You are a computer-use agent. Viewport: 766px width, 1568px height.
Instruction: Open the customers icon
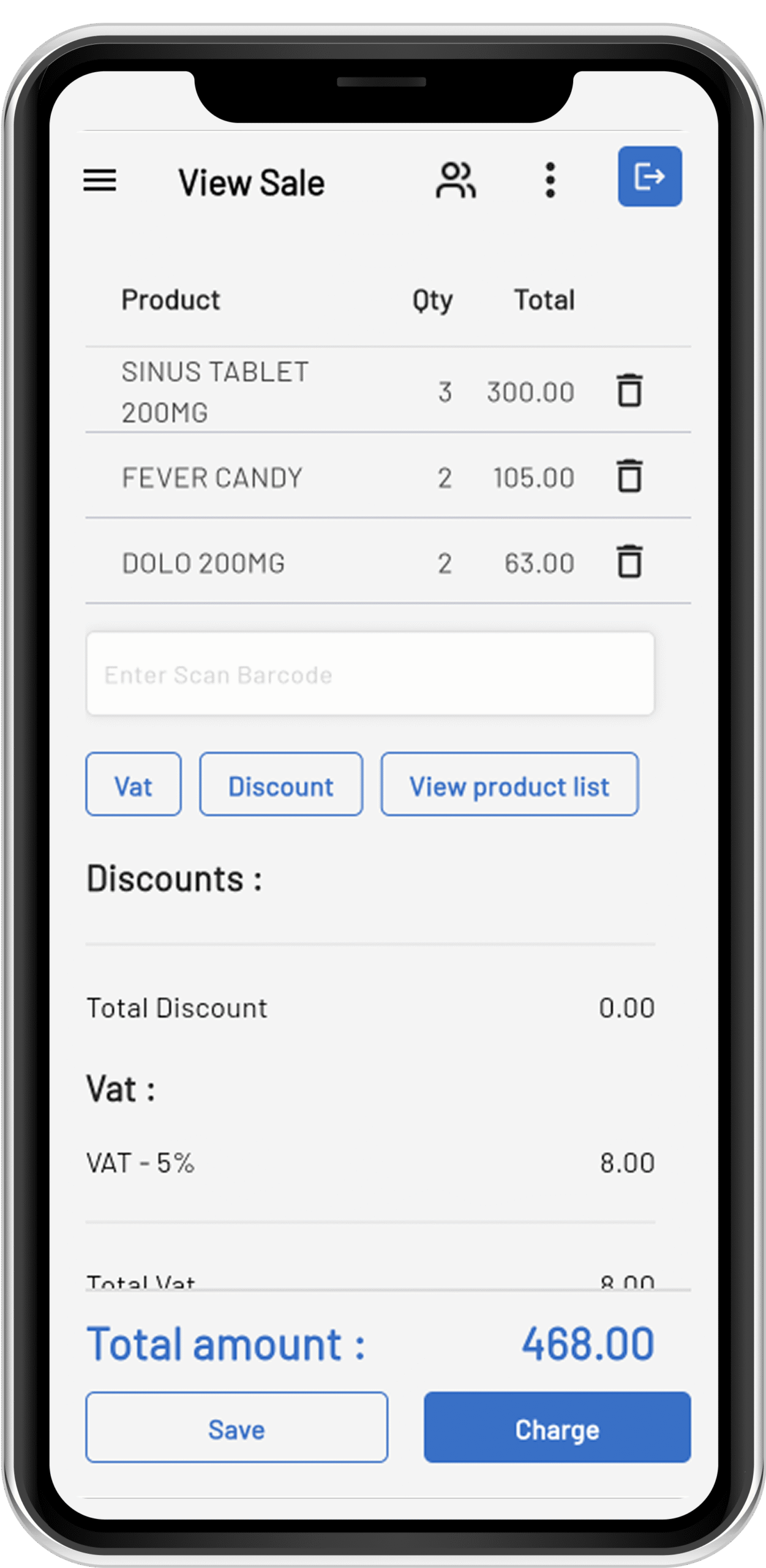coord(456,180)
